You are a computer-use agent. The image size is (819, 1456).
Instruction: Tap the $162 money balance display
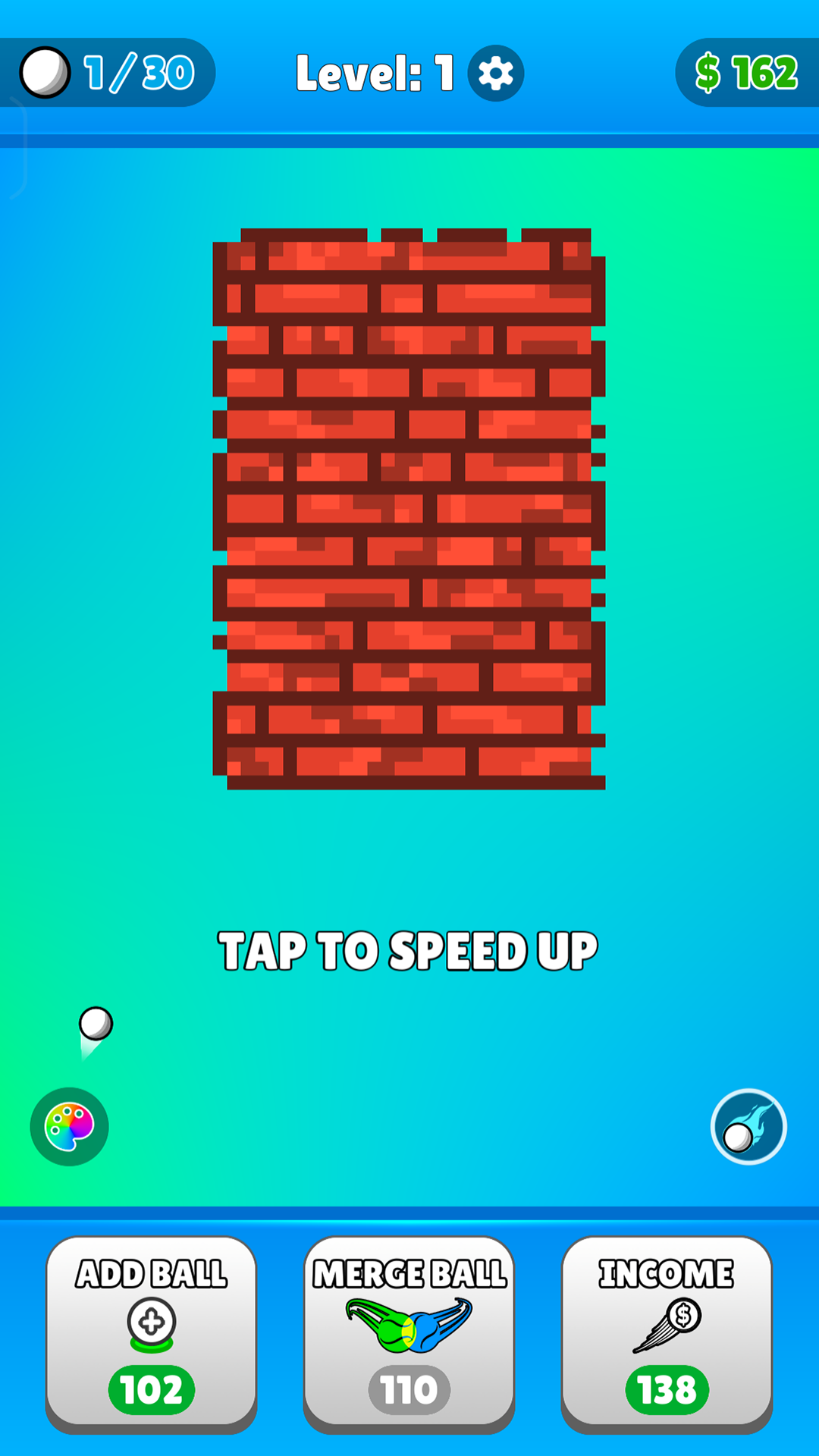(x=745, y=73)
